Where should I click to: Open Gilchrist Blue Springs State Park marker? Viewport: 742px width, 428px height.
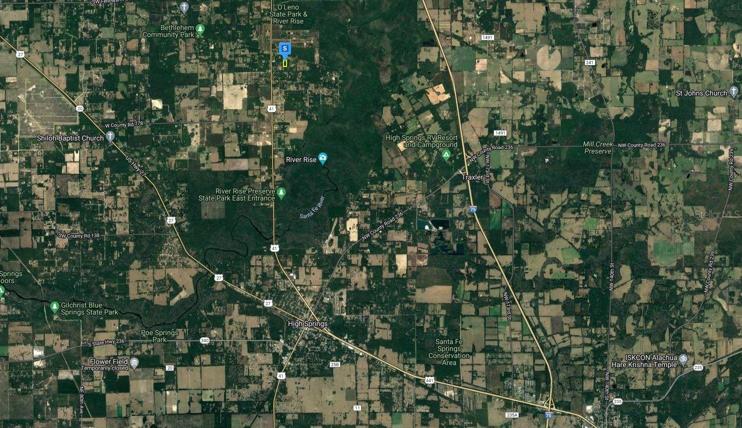pos(54,306)
